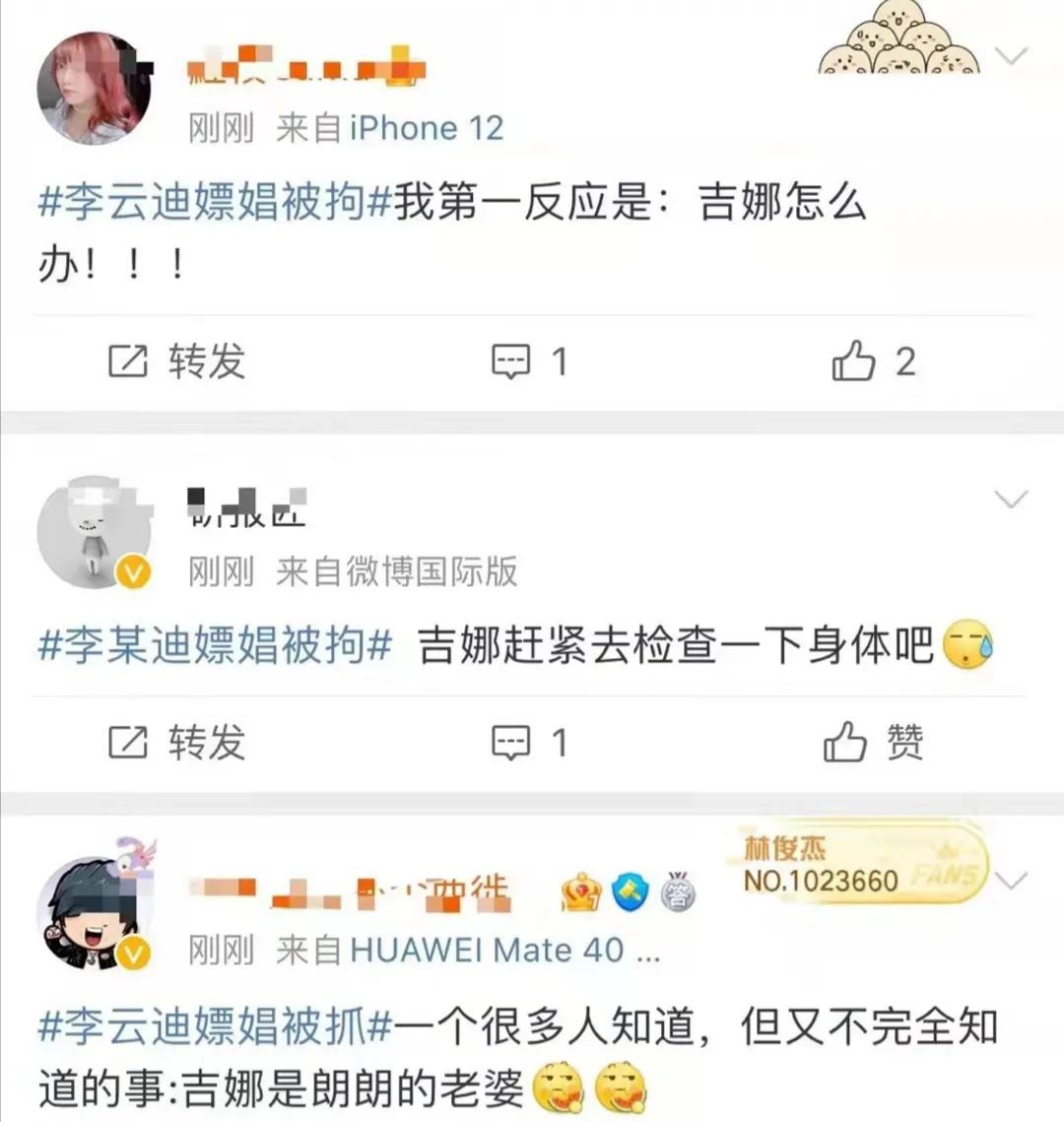Open the pink-haired user's avatar

pyautogui.click(x=95, y=89)
